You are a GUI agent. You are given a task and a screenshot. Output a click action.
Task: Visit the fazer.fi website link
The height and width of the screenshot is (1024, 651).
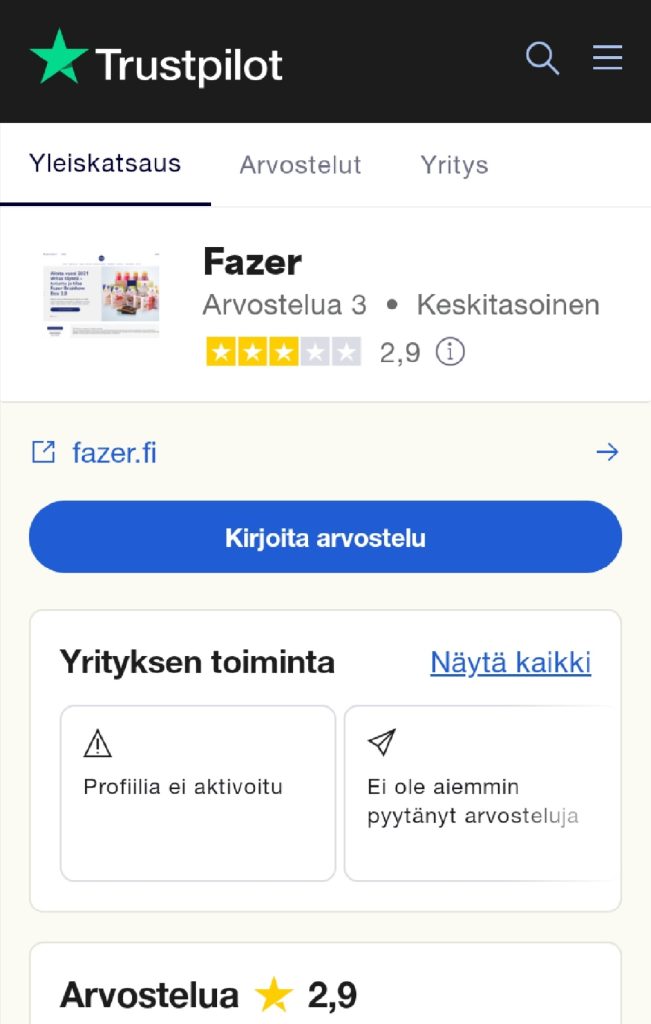(x=114, y=453)
